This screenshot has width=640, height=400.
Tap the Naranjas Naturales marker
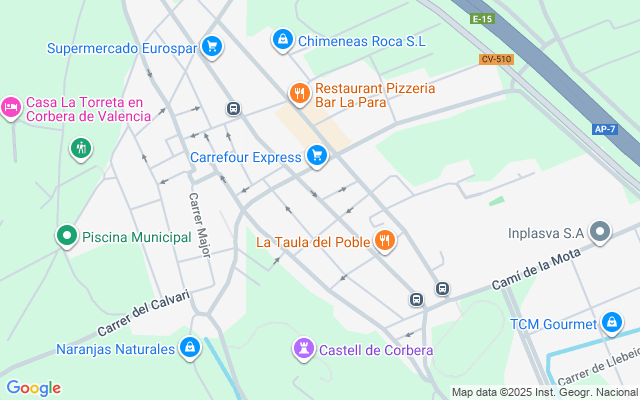click(190, 348)
